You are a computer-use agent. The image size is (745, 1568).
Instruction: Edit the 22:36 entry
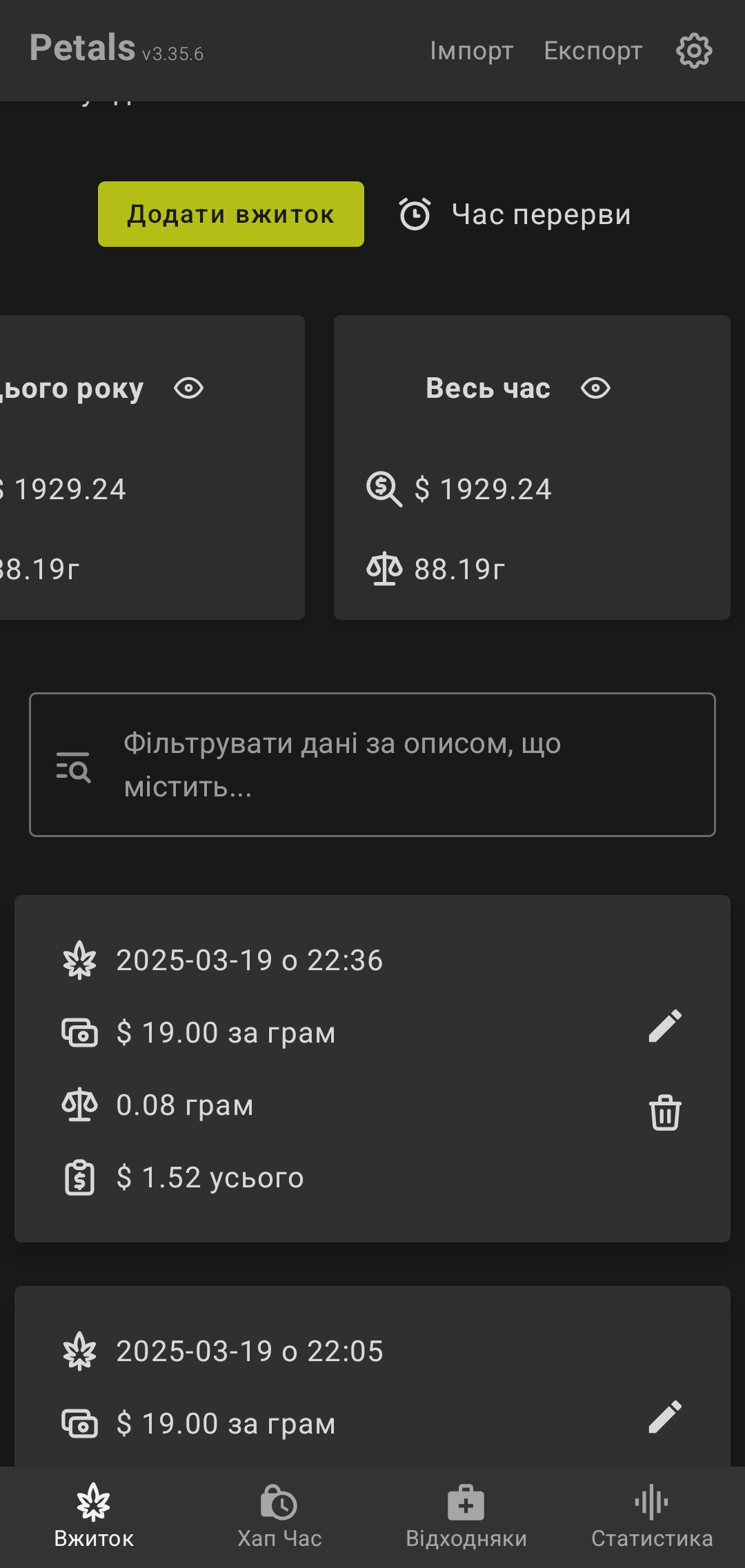[666, 1026]
